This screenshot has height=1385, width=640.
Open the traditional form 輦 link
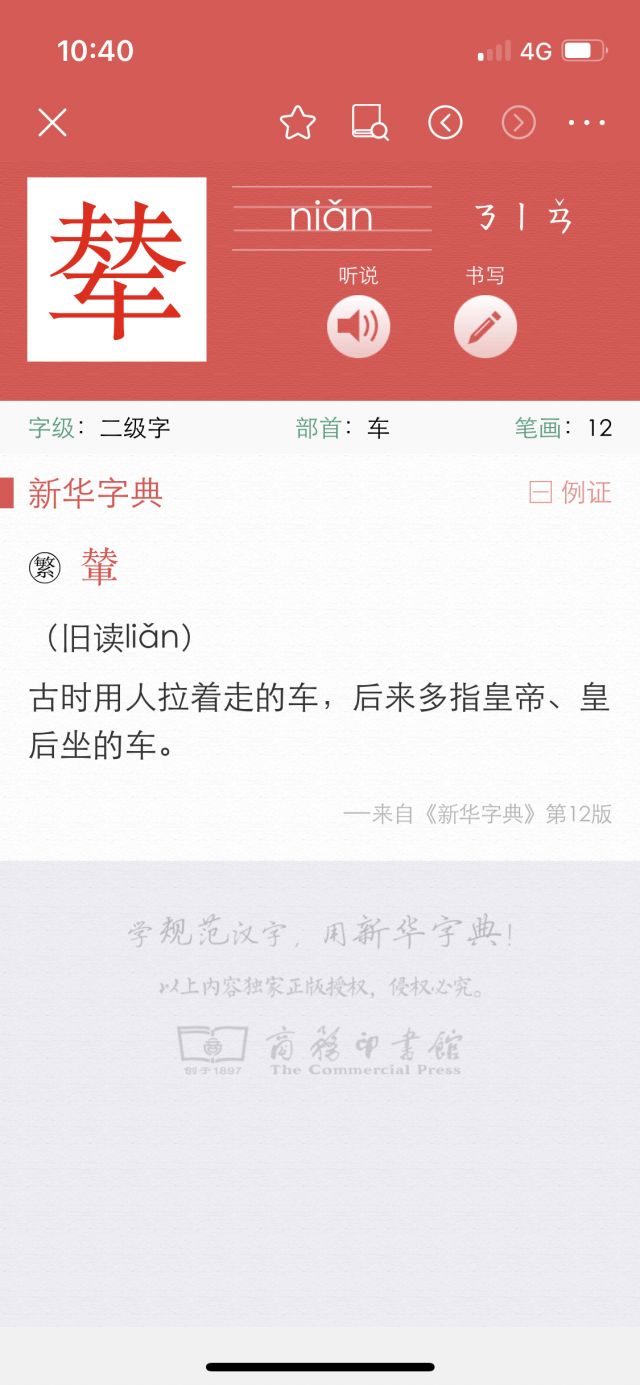tap(100, 567)
